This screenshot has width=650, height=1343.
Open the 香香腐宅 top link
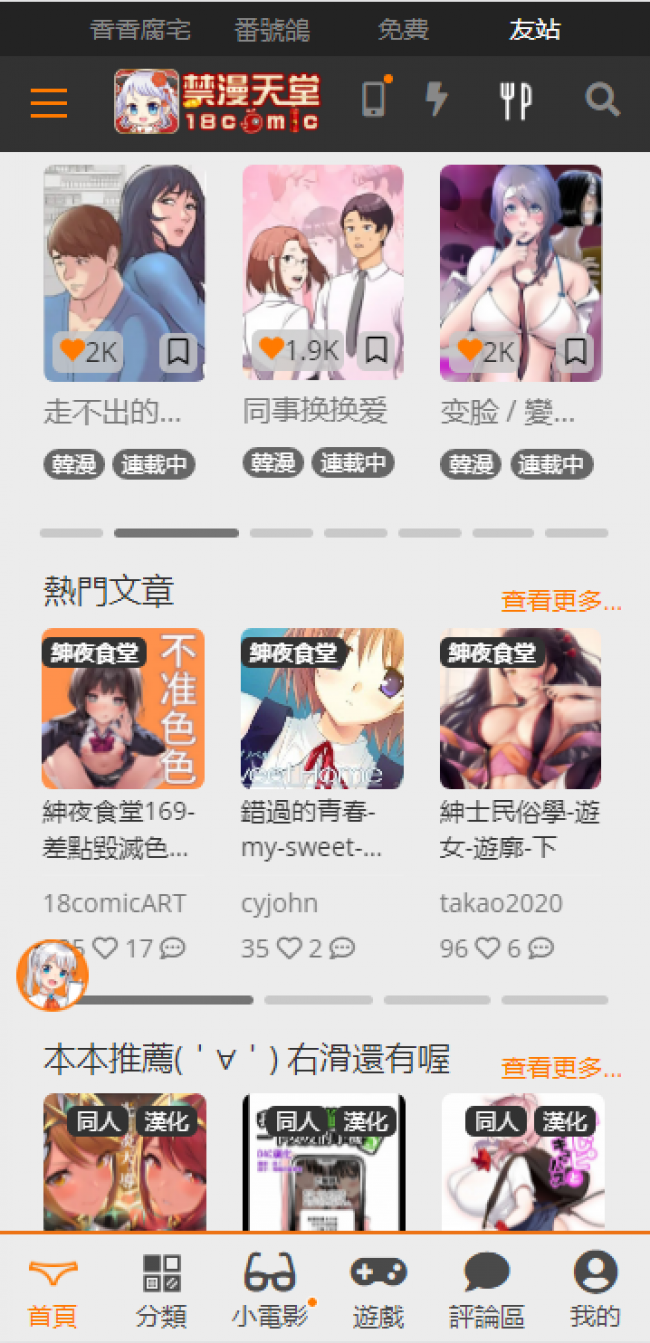pos(140,30)
